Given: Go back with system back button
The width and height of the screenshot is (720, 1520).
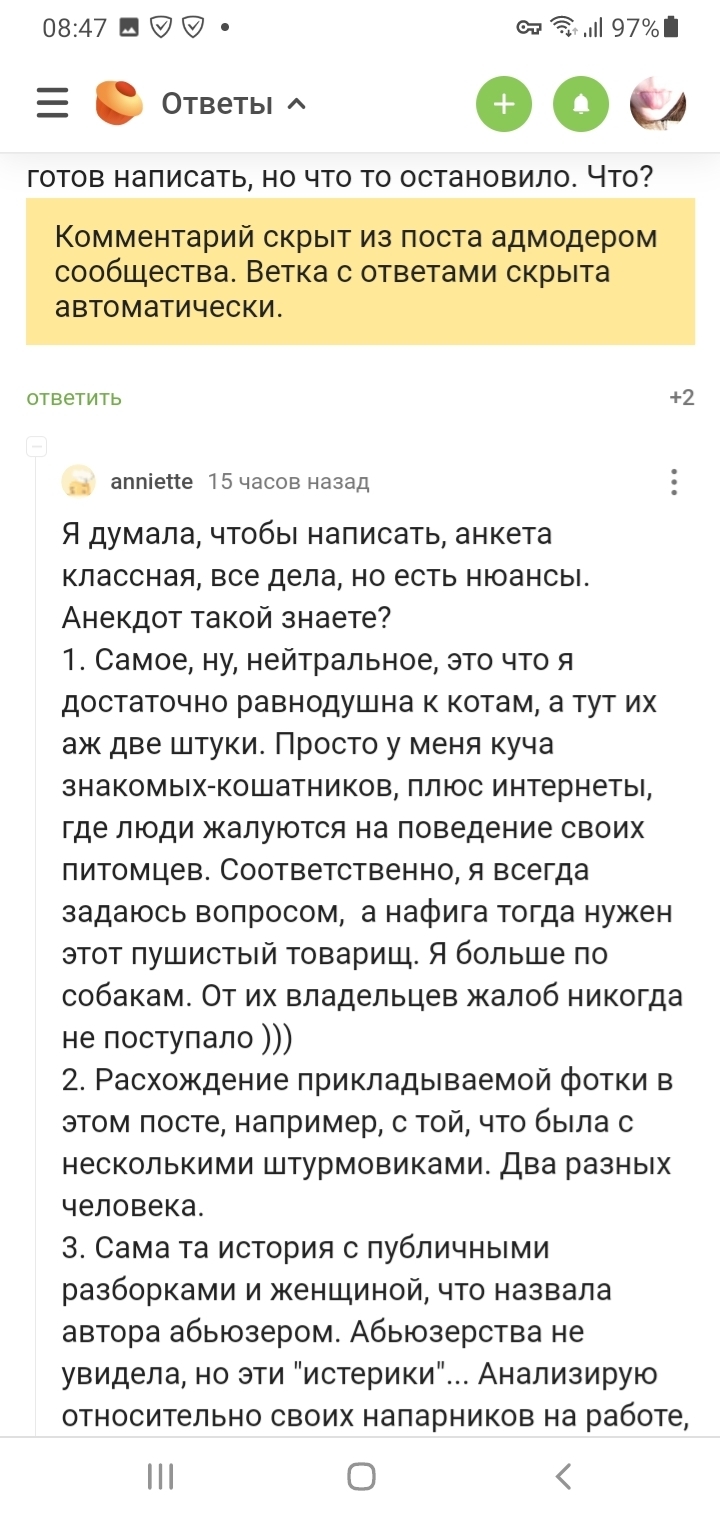Looking at the screenshot, I should 563,1476.
